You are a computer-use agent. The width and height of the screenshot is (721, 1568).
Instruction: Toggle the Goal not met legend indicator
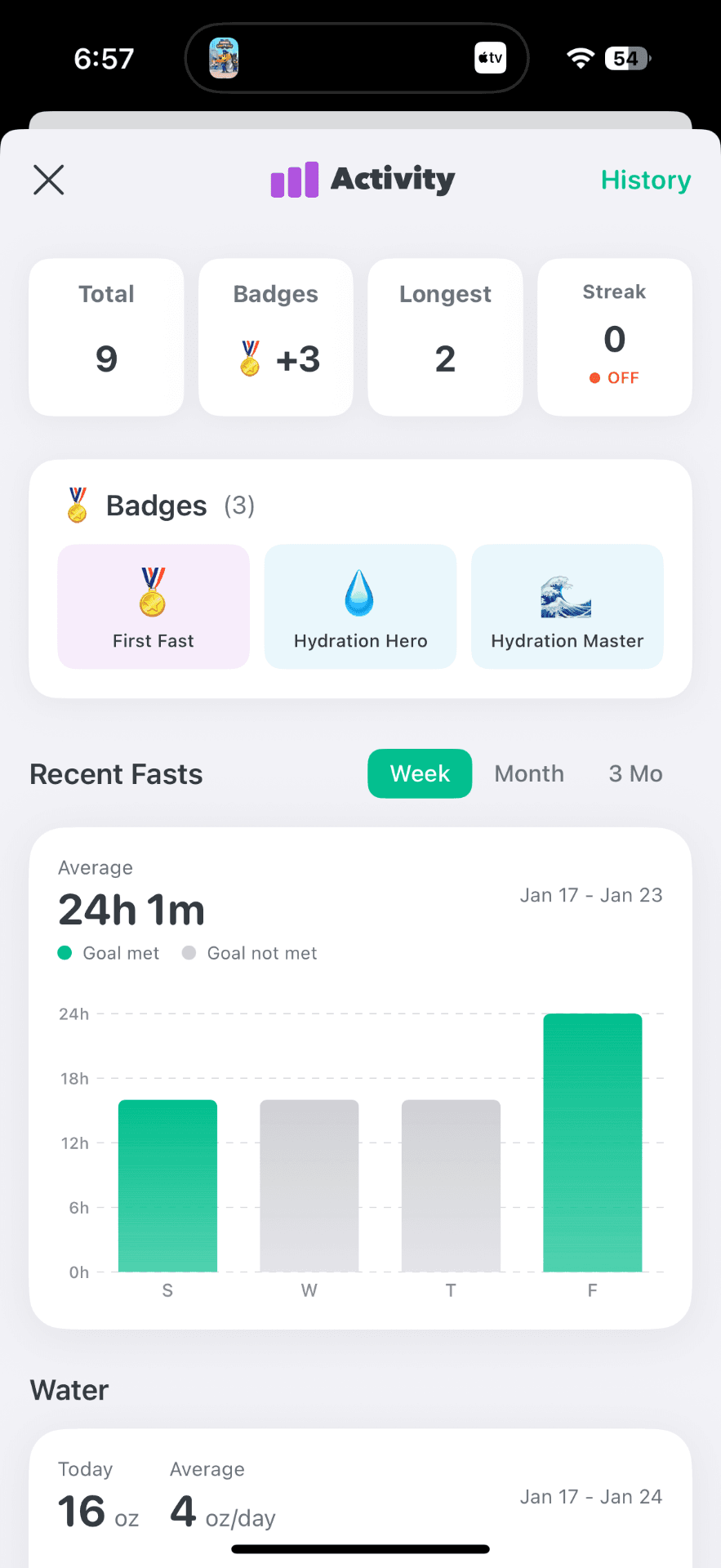(189, 952)
